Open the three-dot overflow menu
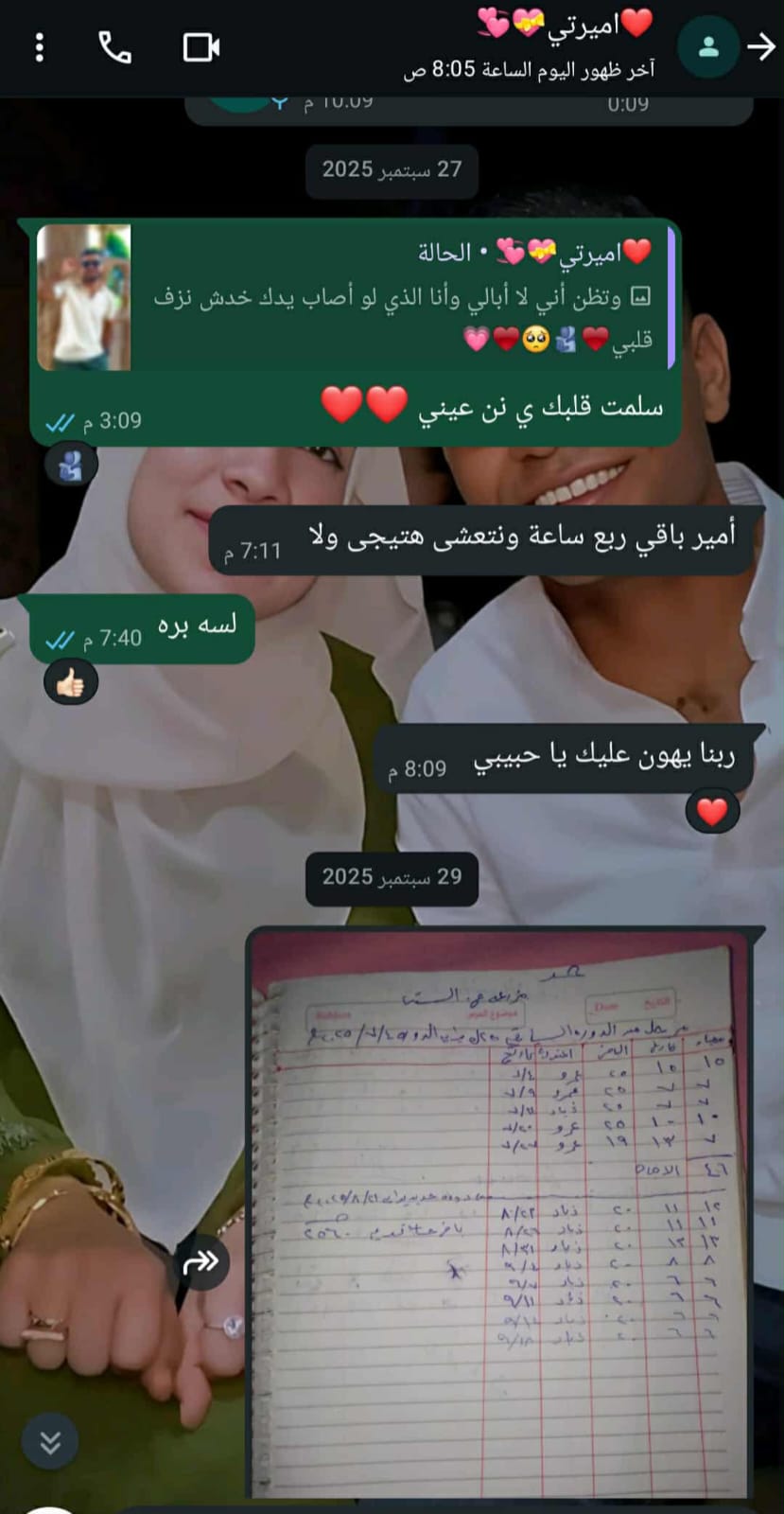The width and height of the screenshot is (784, 1514). point(39,47)
